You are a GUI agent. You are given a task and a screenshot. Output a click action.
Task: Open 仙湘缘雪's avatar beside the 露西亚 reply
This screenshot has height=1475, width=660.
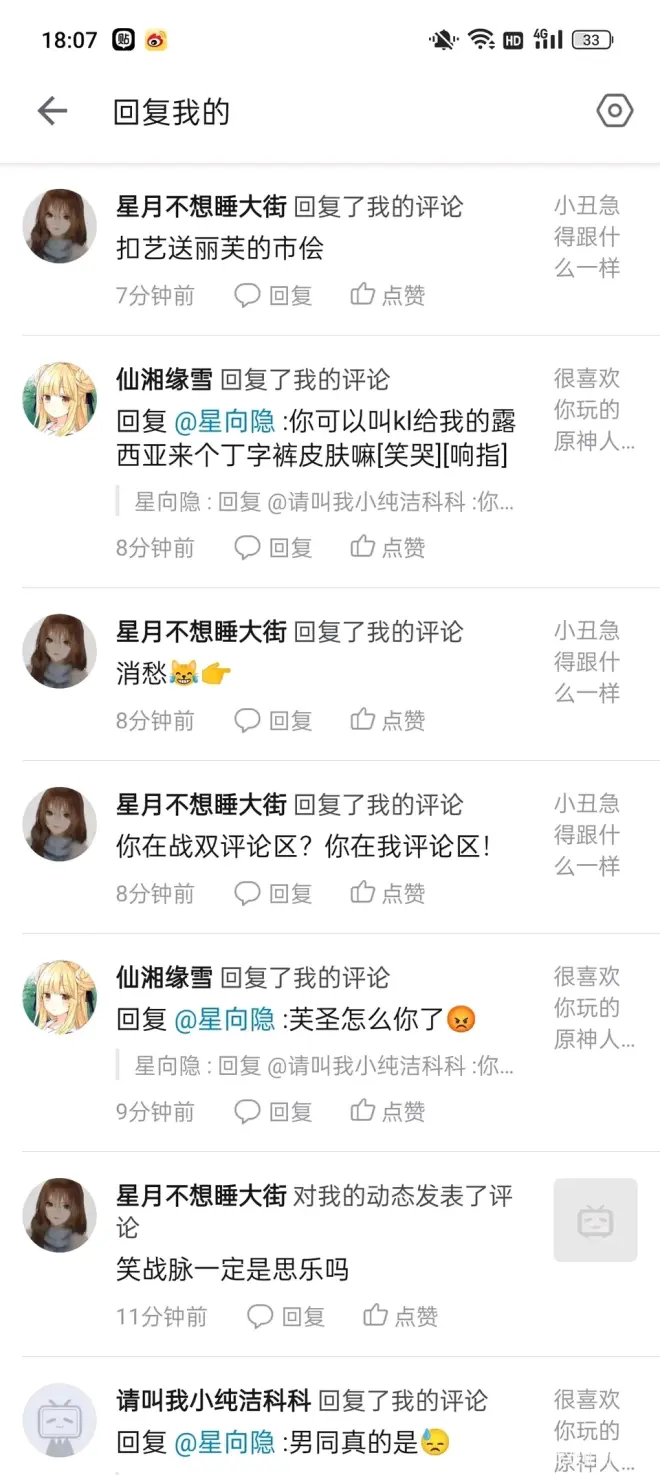point(59,399)
